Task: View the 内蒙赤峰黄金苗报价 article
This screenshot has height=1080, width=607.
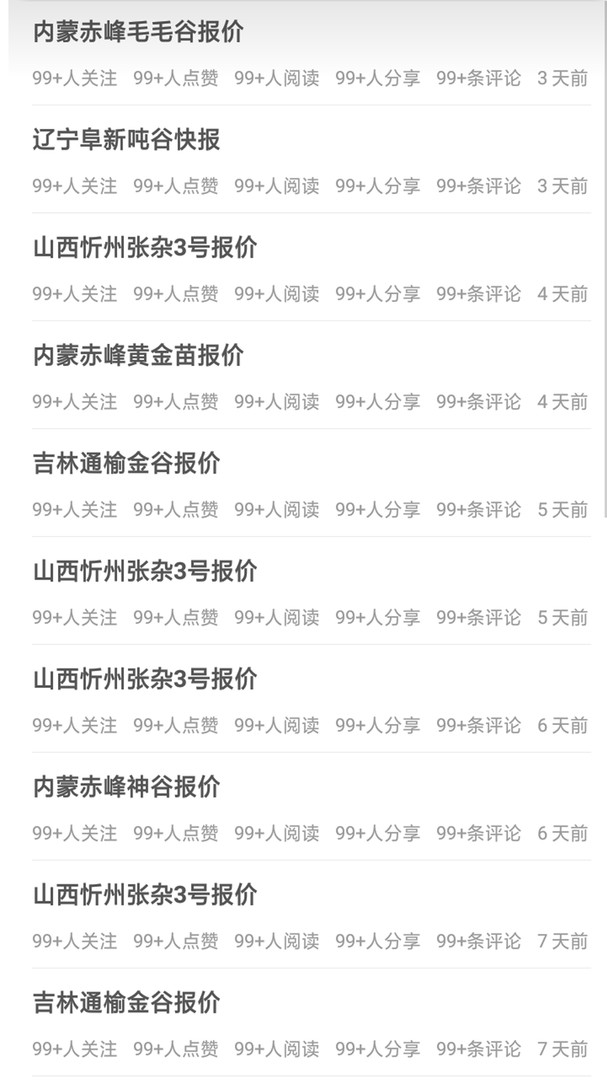Action: pos(138,356)
